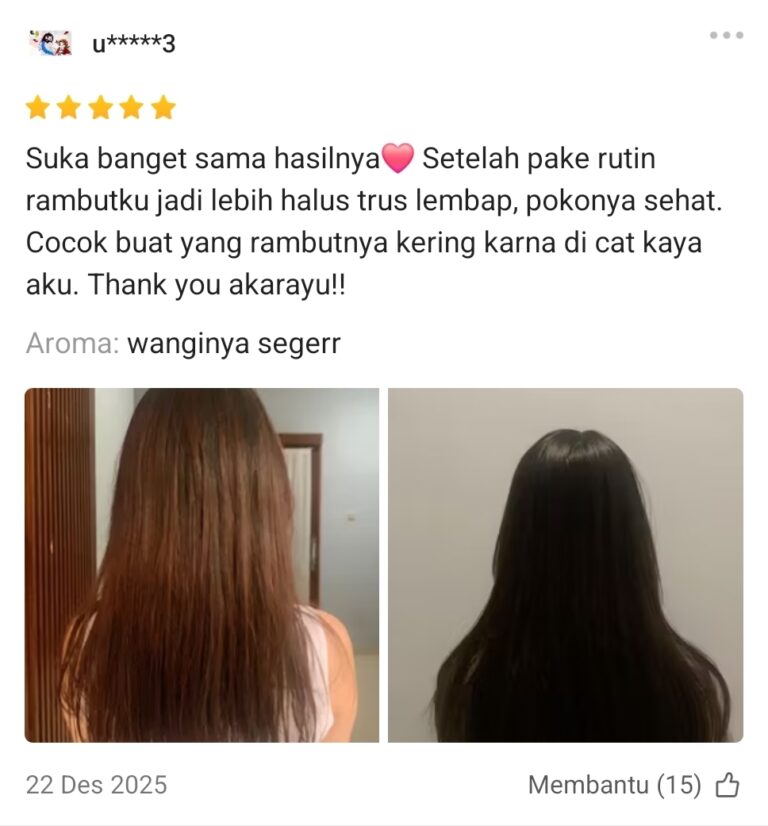Open the three-dot menu on u*****3's review
The image size is (768, 826).
[726, 36]
